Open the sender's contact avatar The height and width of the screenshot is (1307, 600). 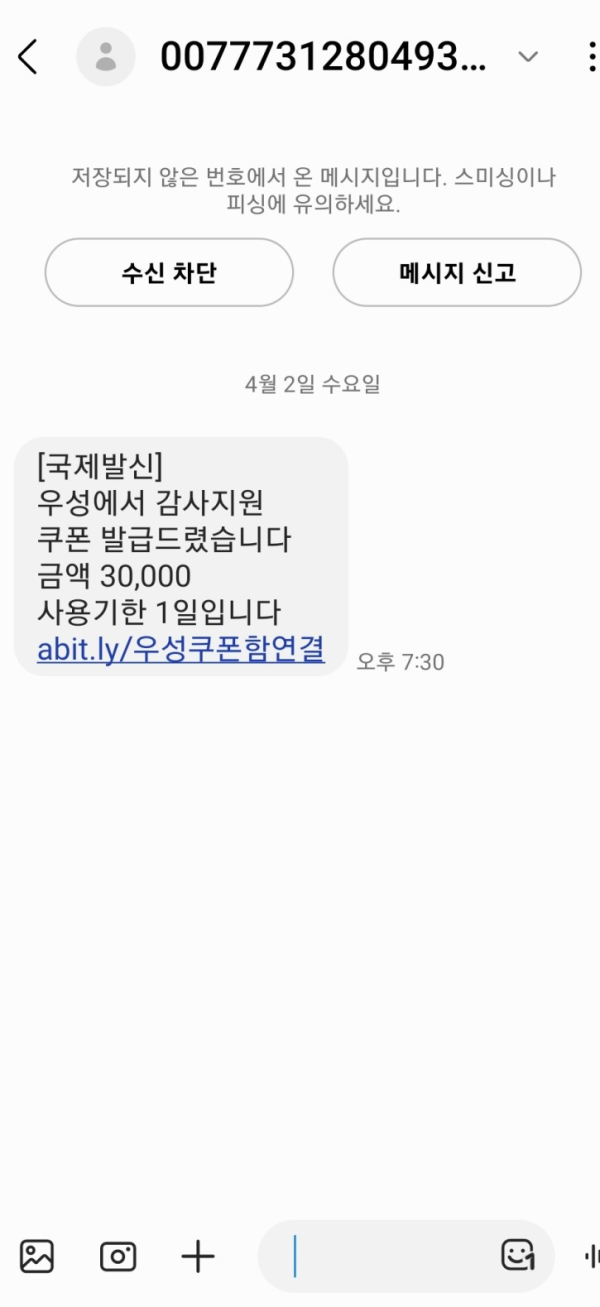105,57
